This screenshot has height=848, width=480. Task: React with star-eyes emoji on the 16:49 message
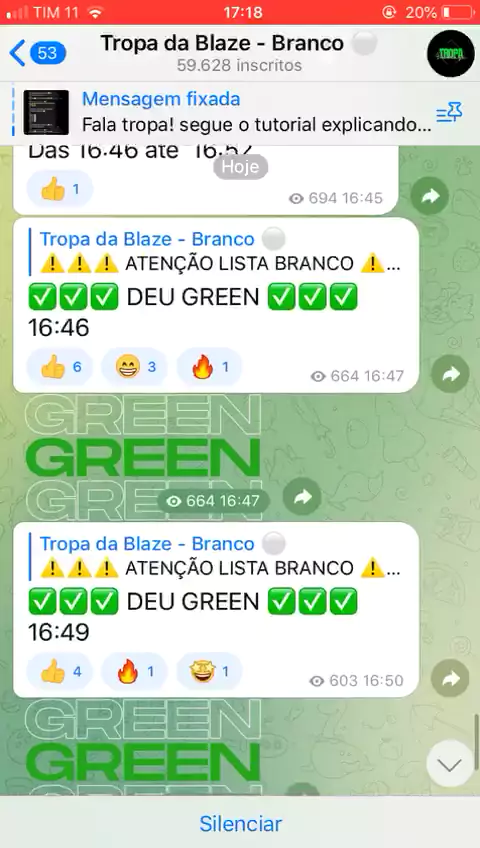(209, 672)
